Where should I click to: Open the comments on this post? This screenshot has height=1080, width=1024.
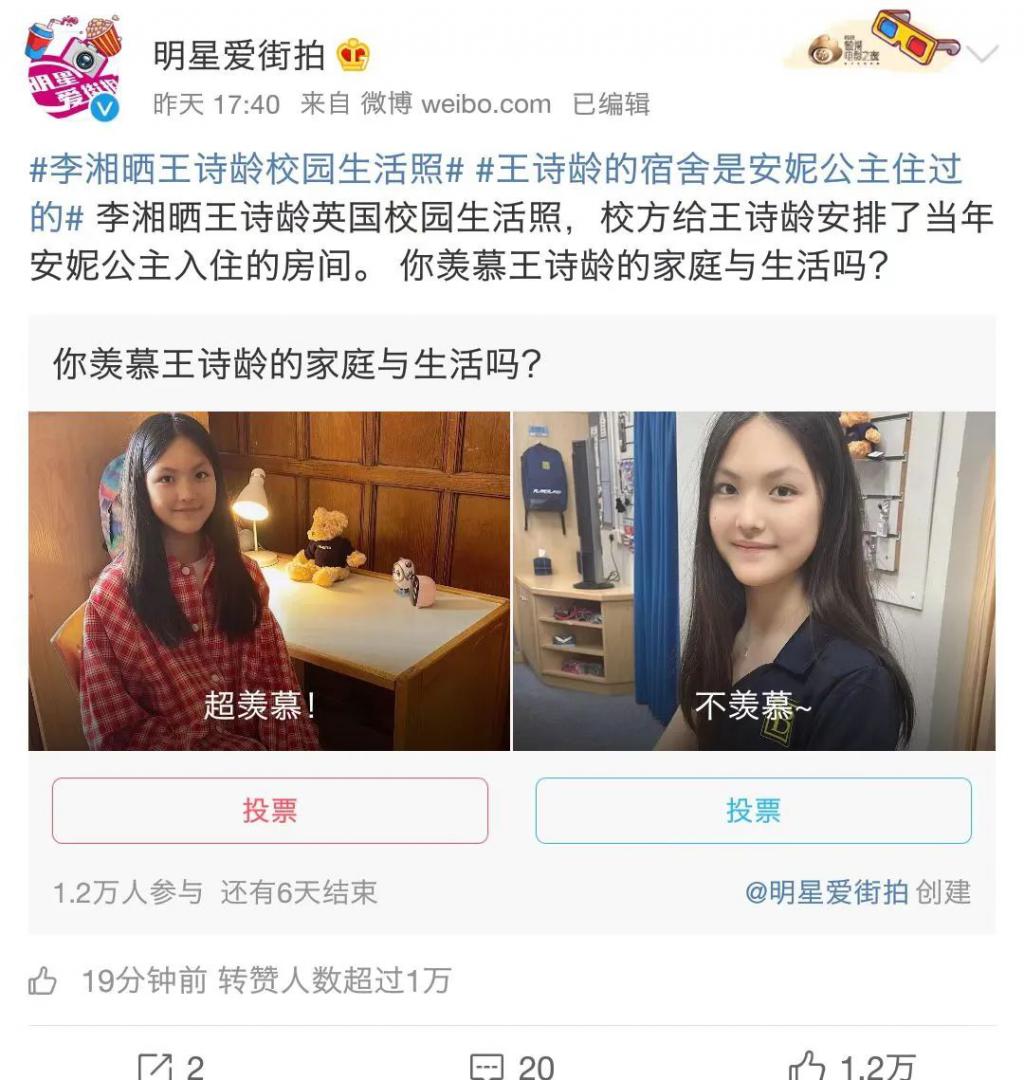tap(510, 1066)
